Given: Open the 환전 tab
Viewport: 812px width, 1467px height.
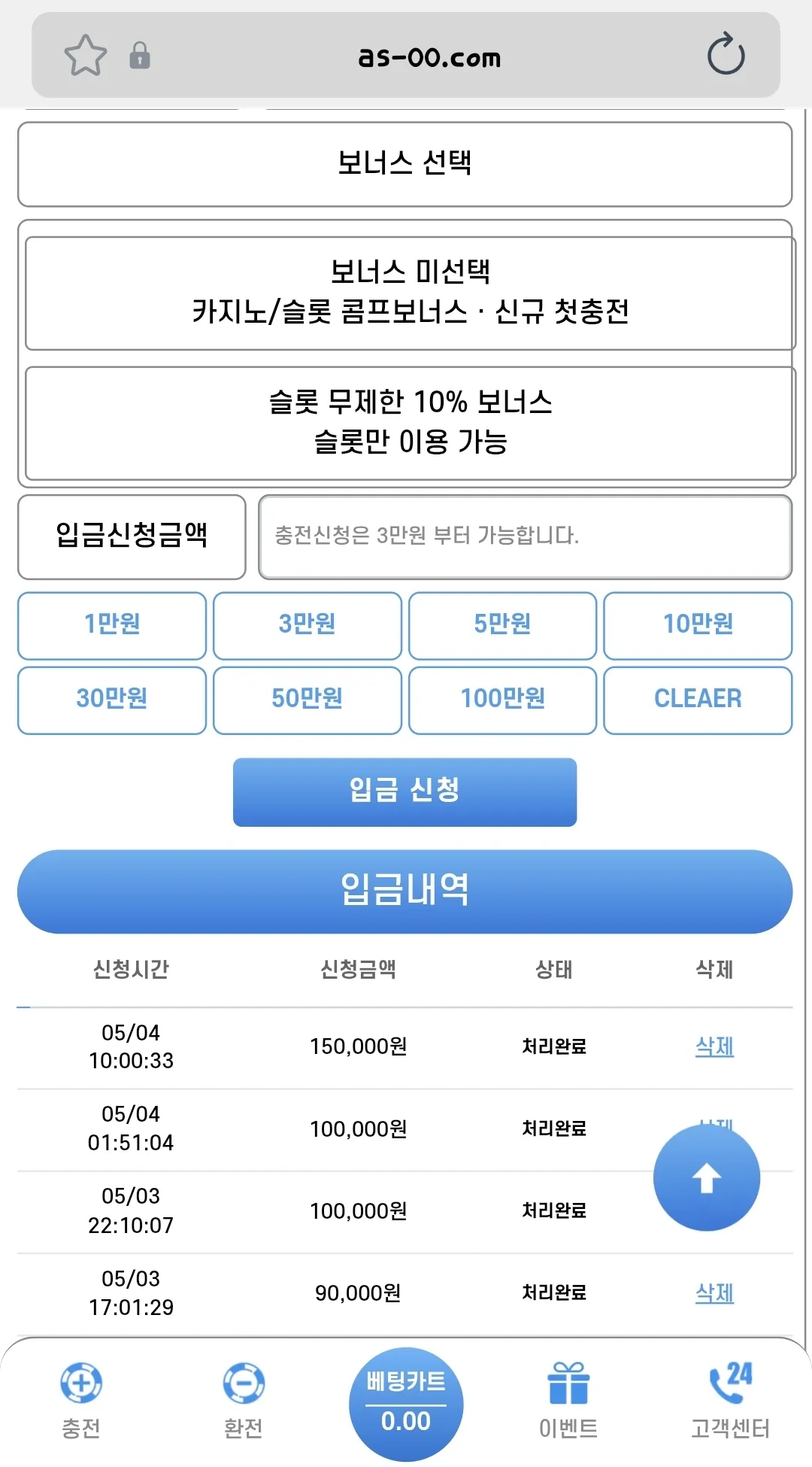Looking at the screenshot, I should tap(244, 1400).
